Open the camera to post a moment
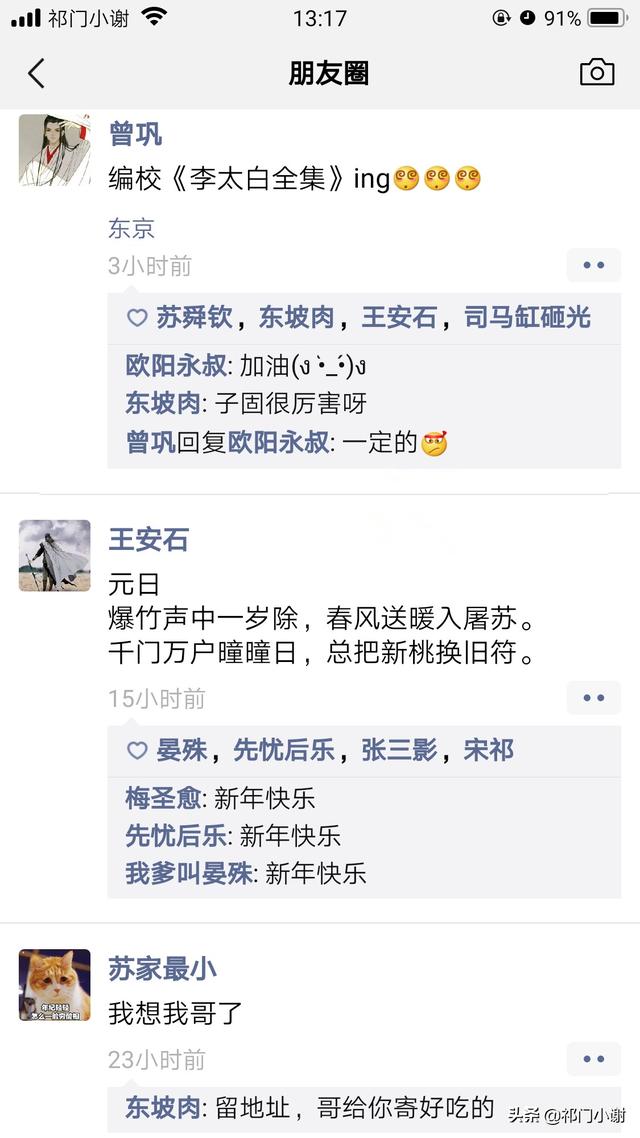 tap(596, 73)
